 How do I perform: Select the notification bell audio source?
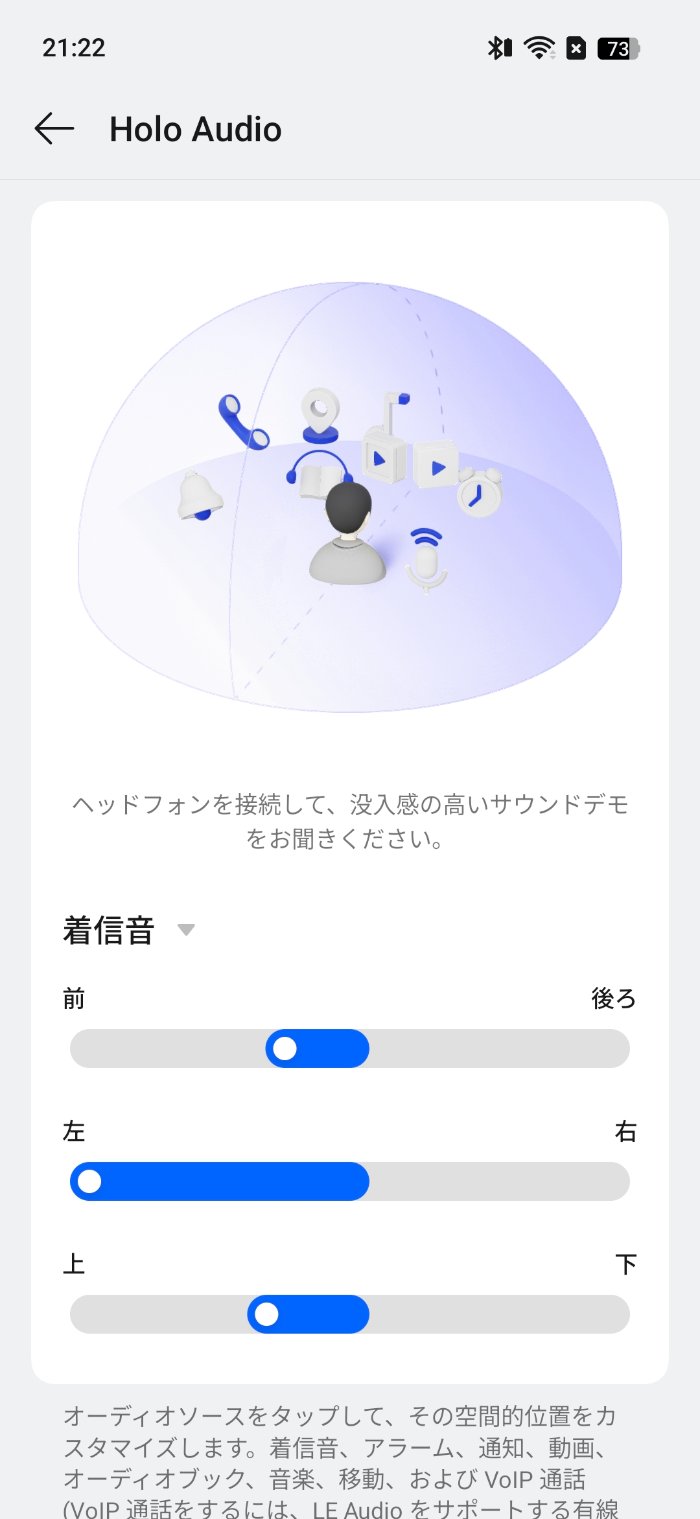tap(200, 496)
